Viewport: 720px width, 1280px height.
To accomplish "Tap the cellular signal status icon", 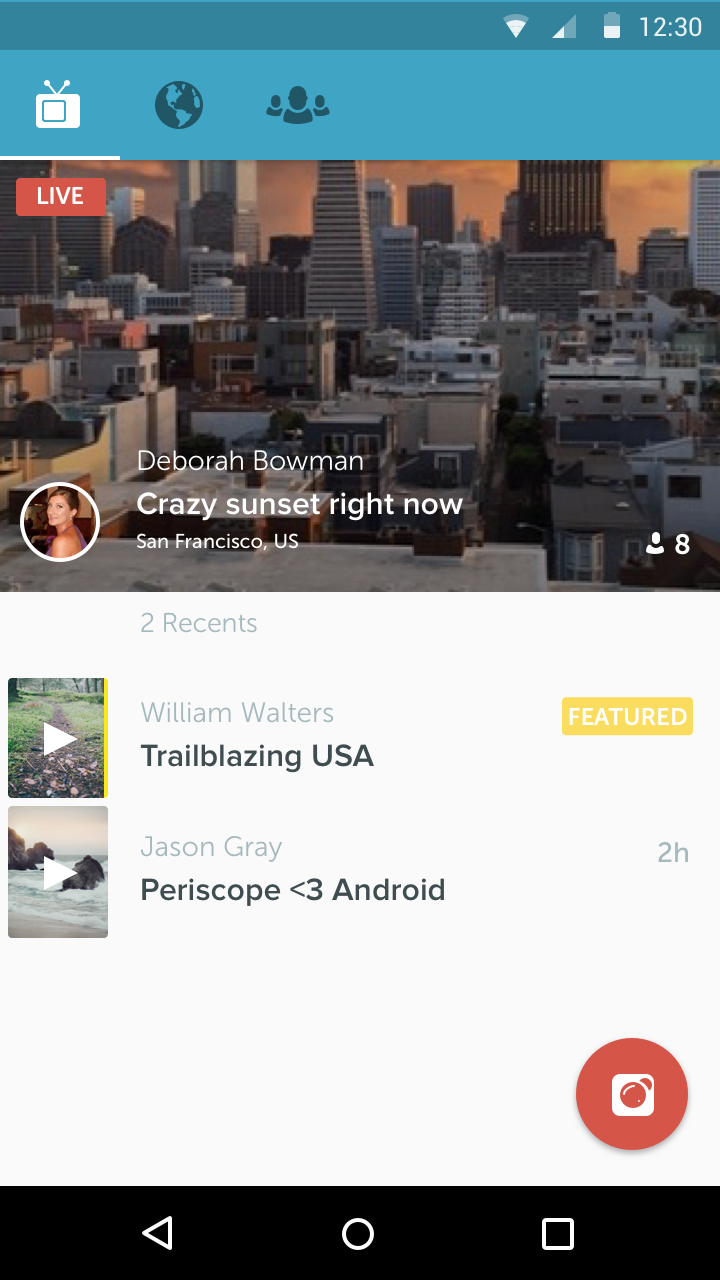I will coord(562,26).
